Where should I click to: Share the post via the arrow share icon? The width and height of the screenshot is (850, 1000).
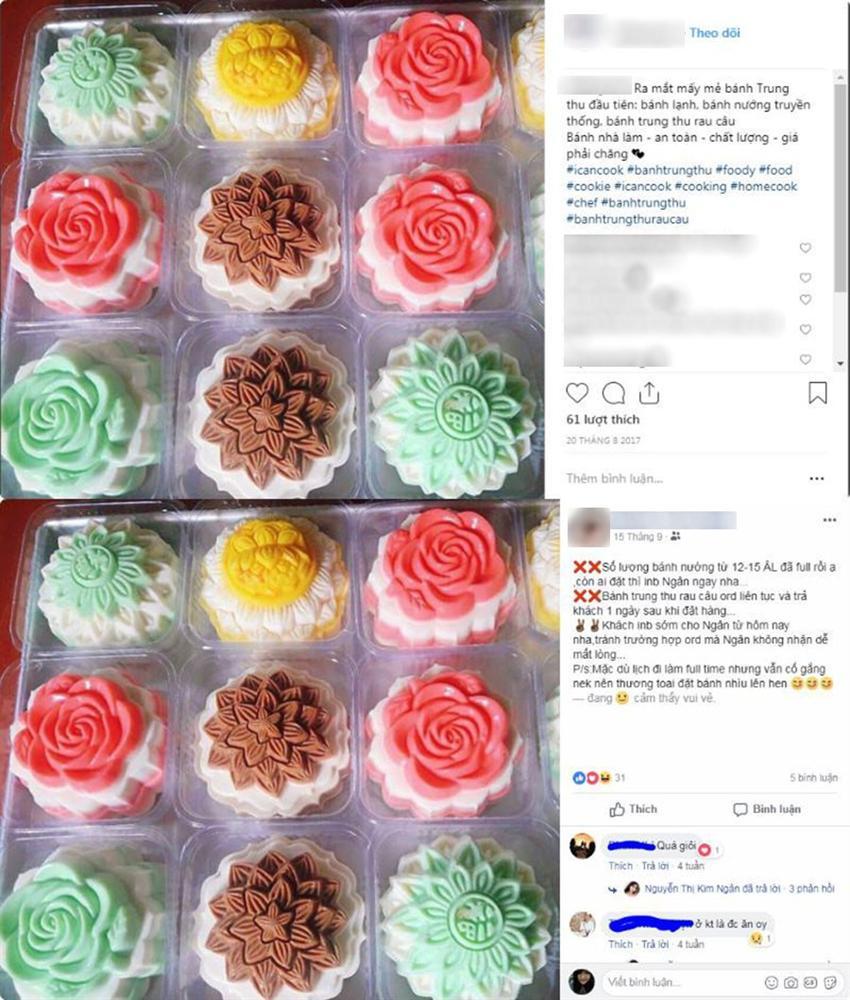coord(648,391)
